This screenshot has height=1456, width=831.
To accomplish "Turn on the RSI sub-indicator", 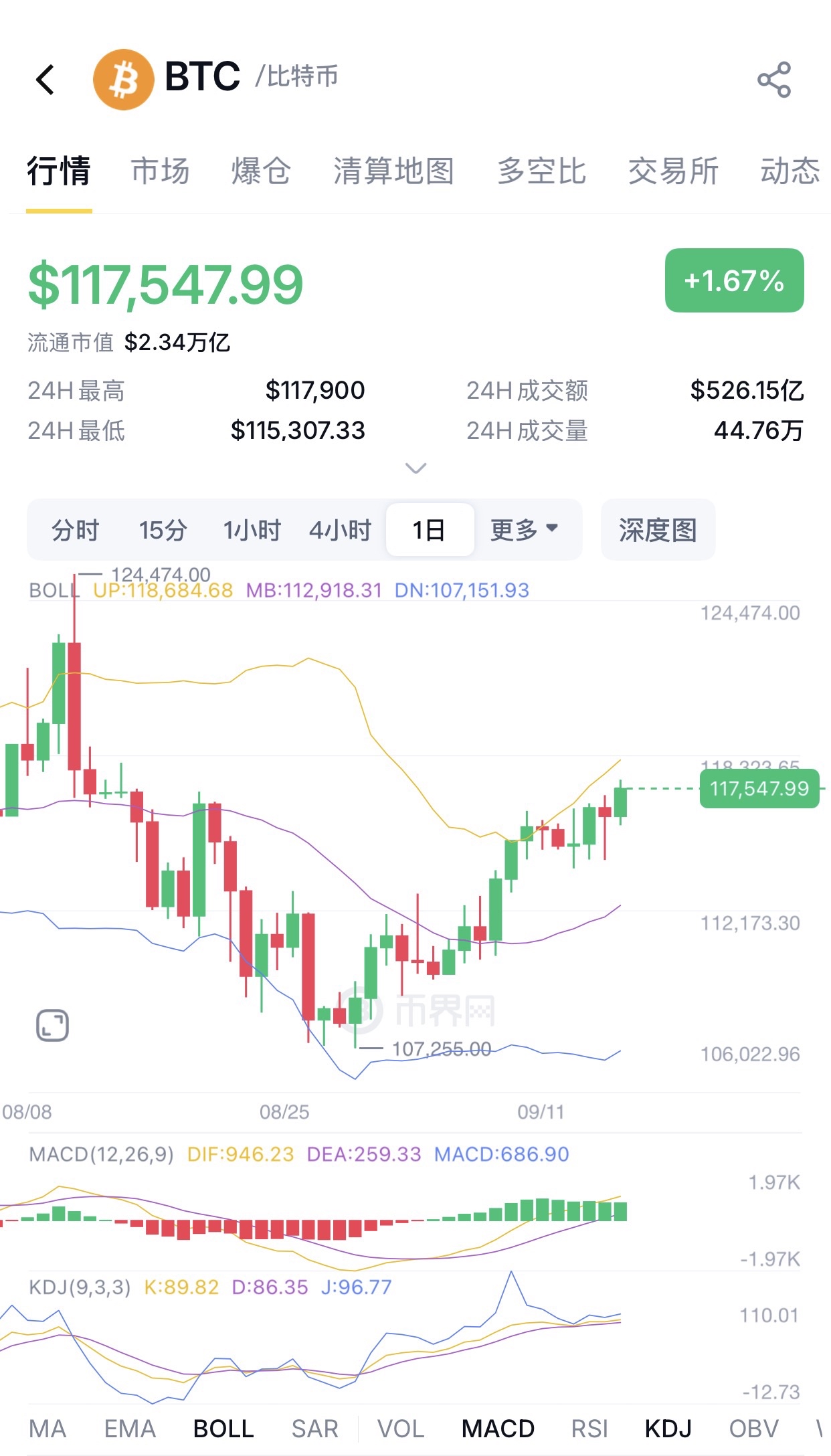I will tap(589, 1429).
